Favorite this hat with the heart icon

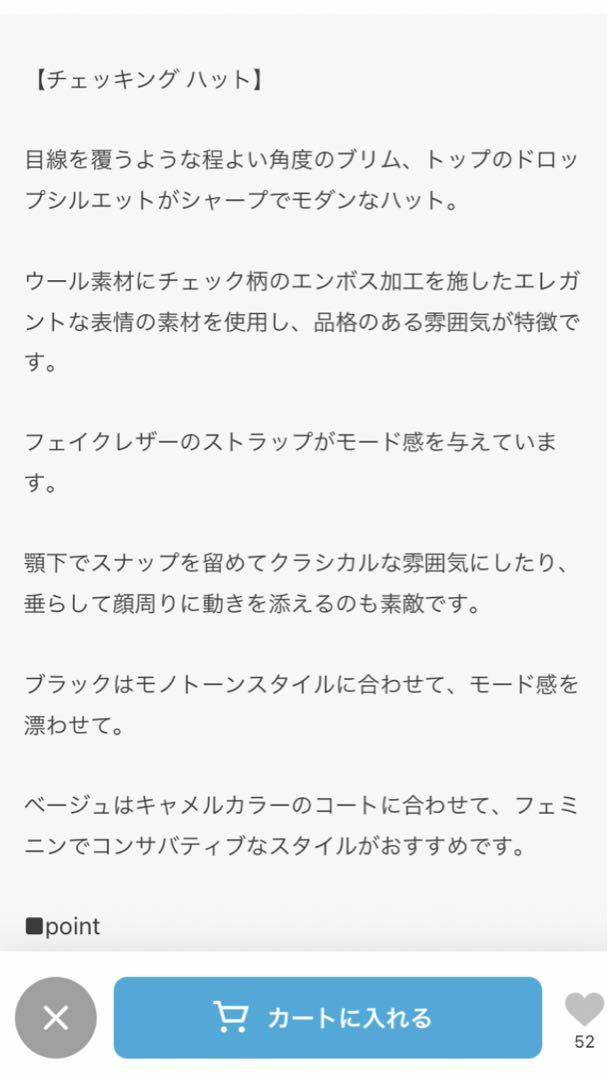point(584,1009)
